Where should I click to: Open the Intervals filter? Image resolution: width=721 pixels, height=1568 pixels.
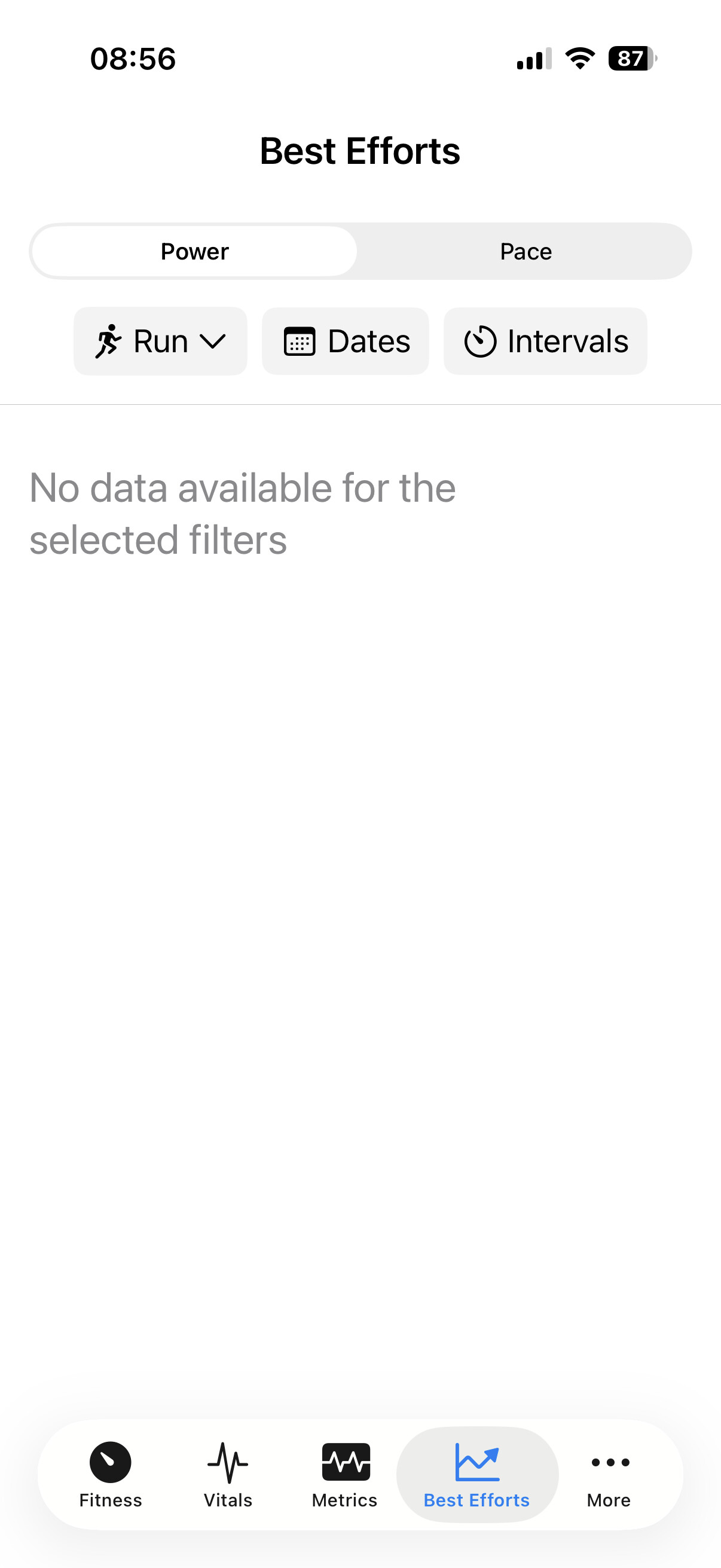545,341
